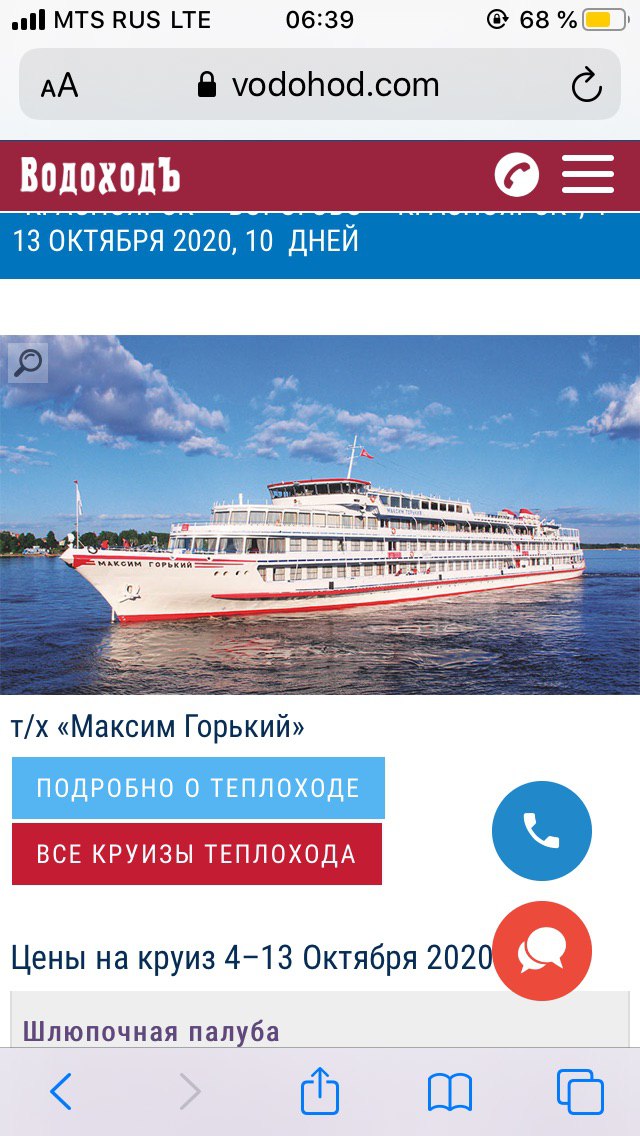This screenshot has height=1136, width=640.
Task: Go back in Safari
Action: [61, 1092]
